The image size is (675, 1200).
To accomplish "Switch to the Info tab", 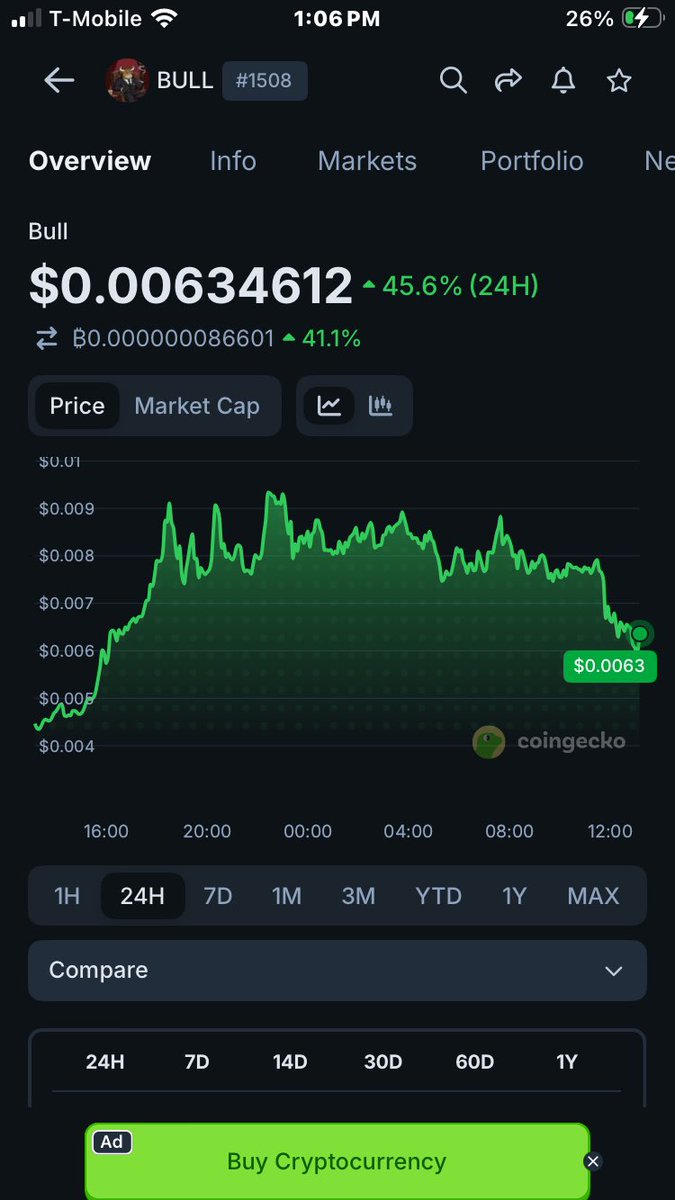I will click(233, 161).
